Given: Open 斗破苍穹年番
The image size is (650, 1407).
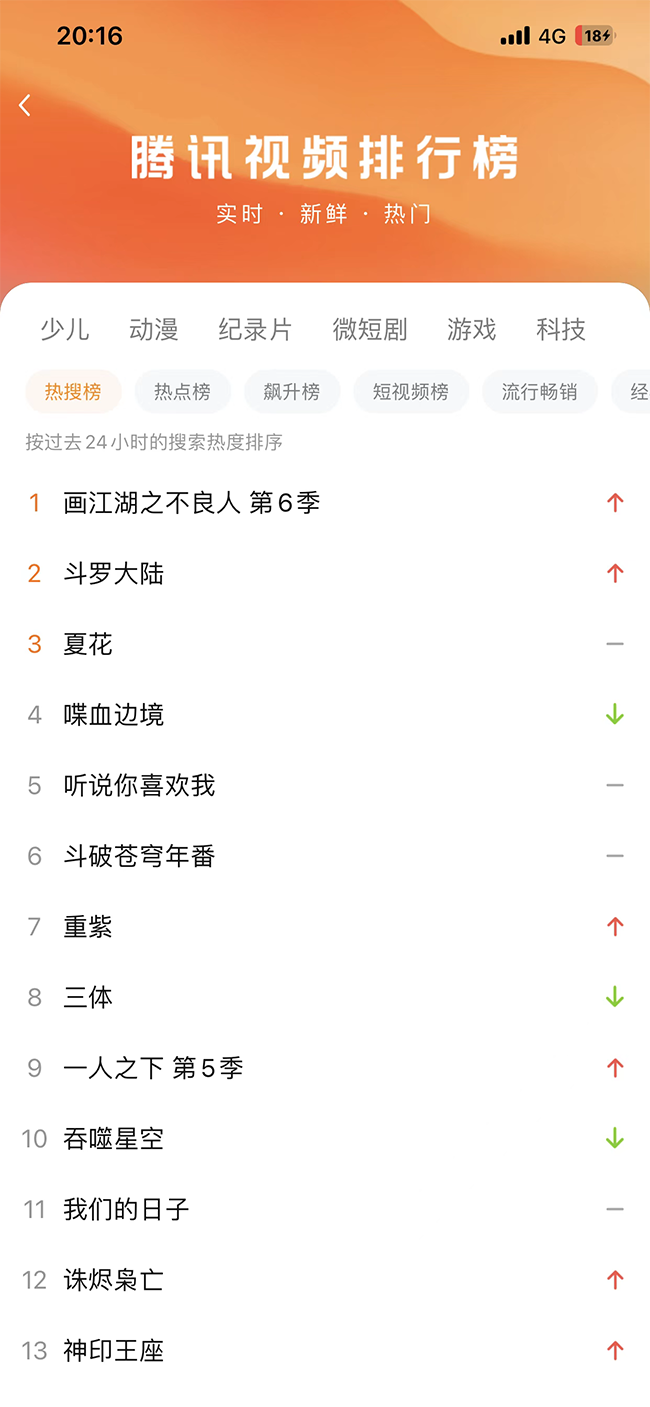Looking at the screenshot, I should click(x=139, y=856).
